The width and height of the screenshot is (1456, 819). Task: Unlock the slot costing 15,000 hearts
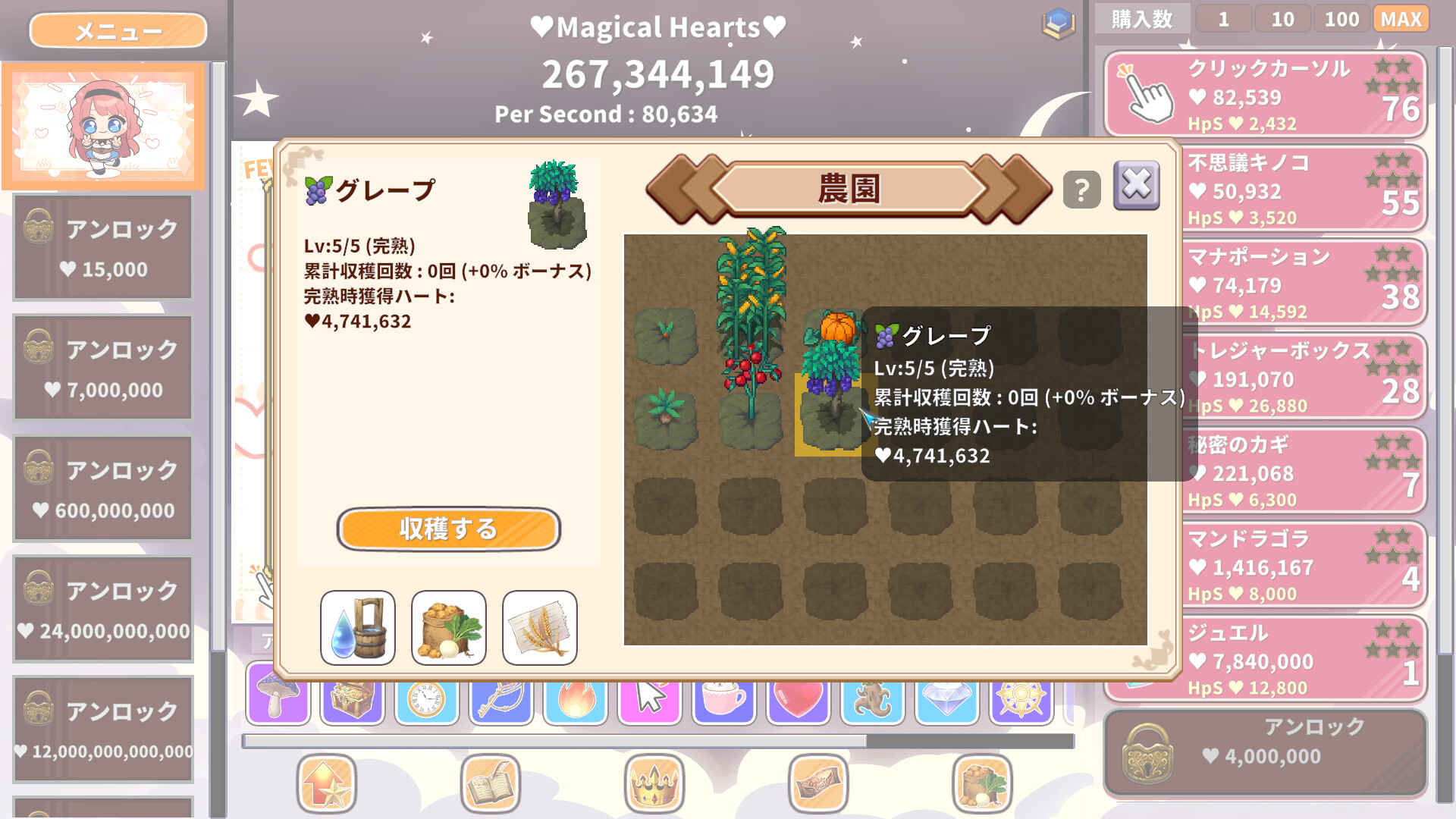tap(103, 247)
